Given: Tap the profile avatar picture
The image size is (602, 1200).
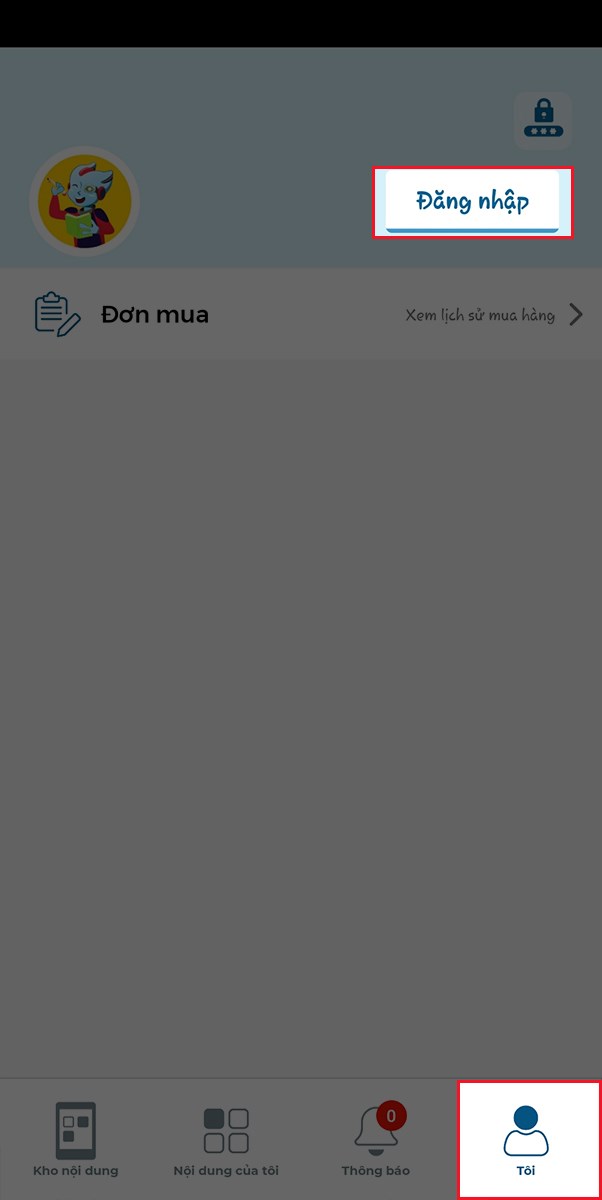Looking at the screenshot, I should (x=85, y=203).
